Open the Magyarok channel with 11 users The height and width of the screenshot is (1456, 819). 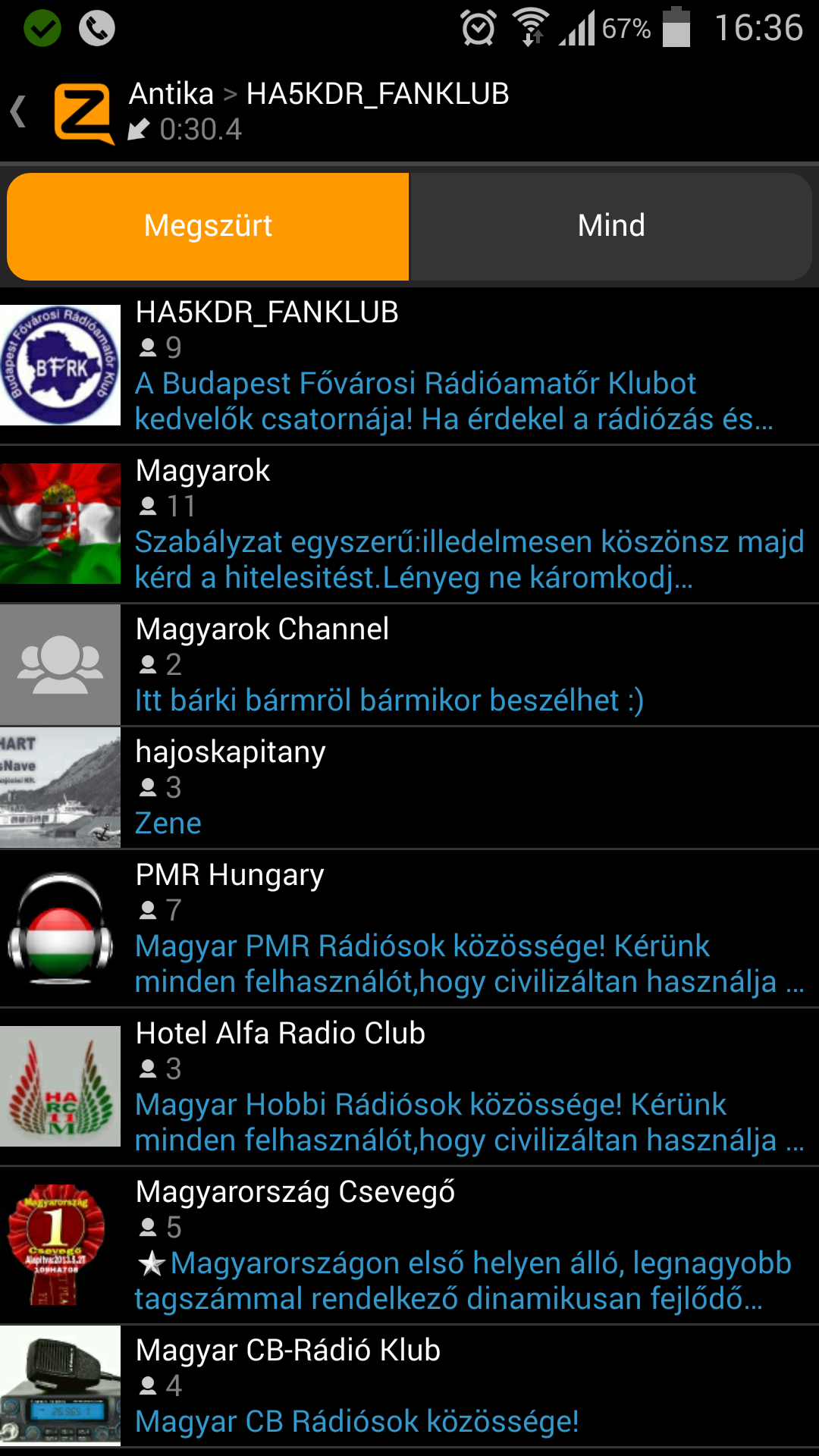(409, 524)
